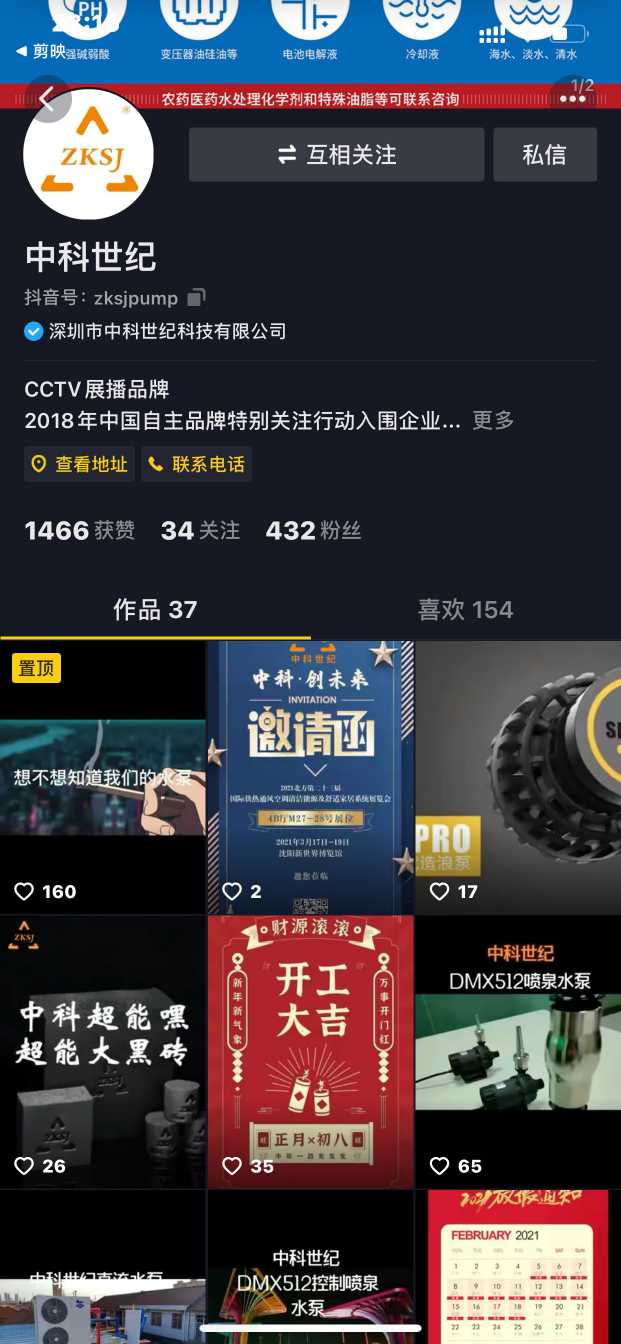Tap 联系电话 to call the company

tap(197, 464)
